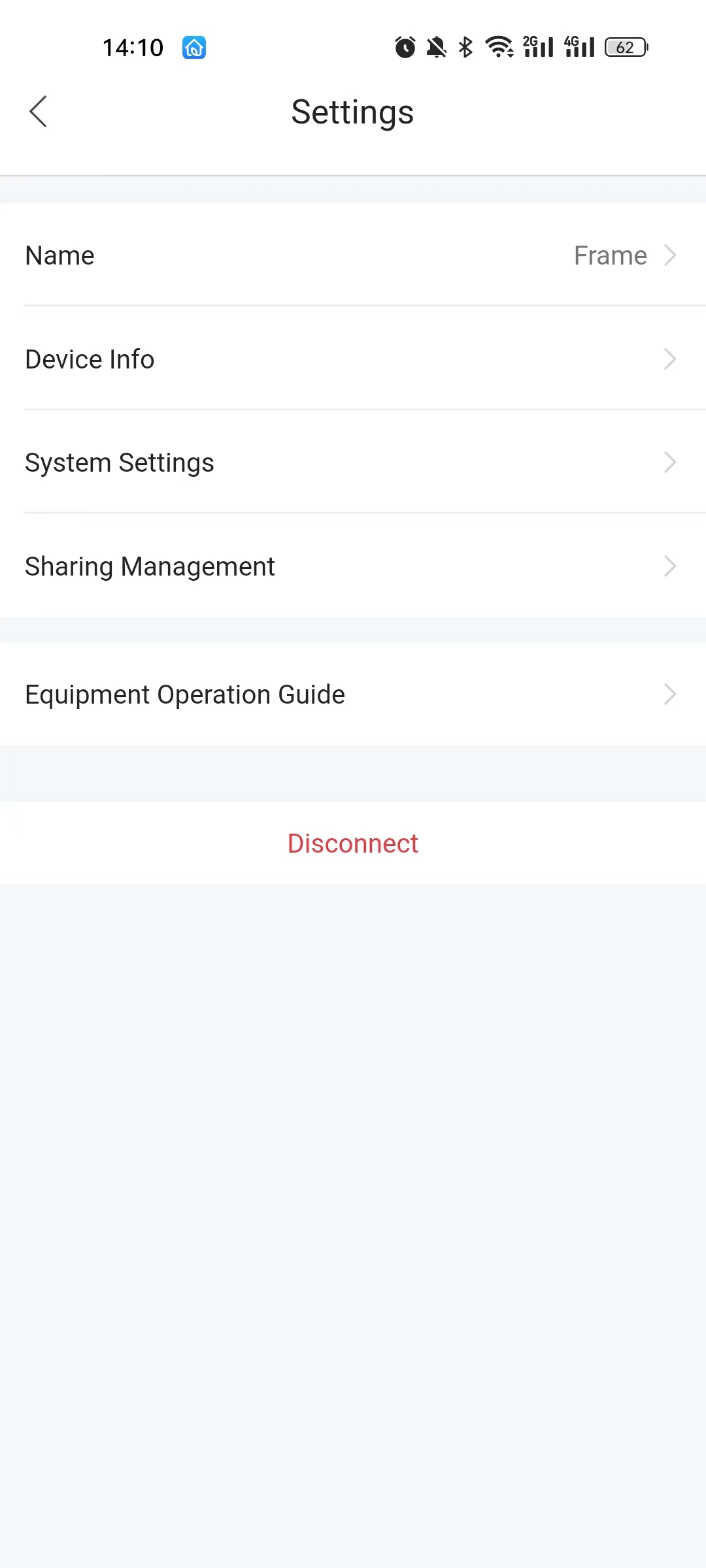Tap the red Disconnect button
The height and width of the screenshot is (1568, 706).
353,843
